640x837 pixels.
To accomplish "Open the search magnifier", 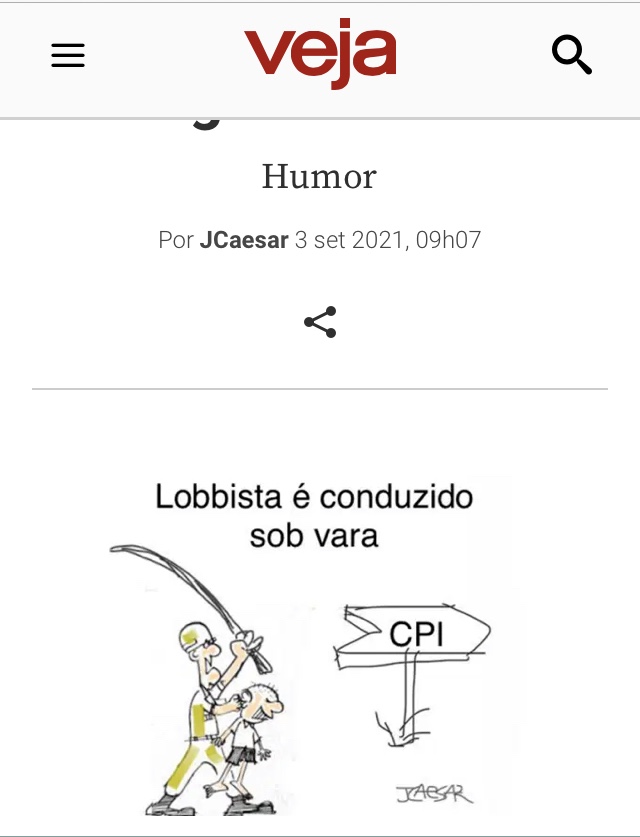I will 572,55.
